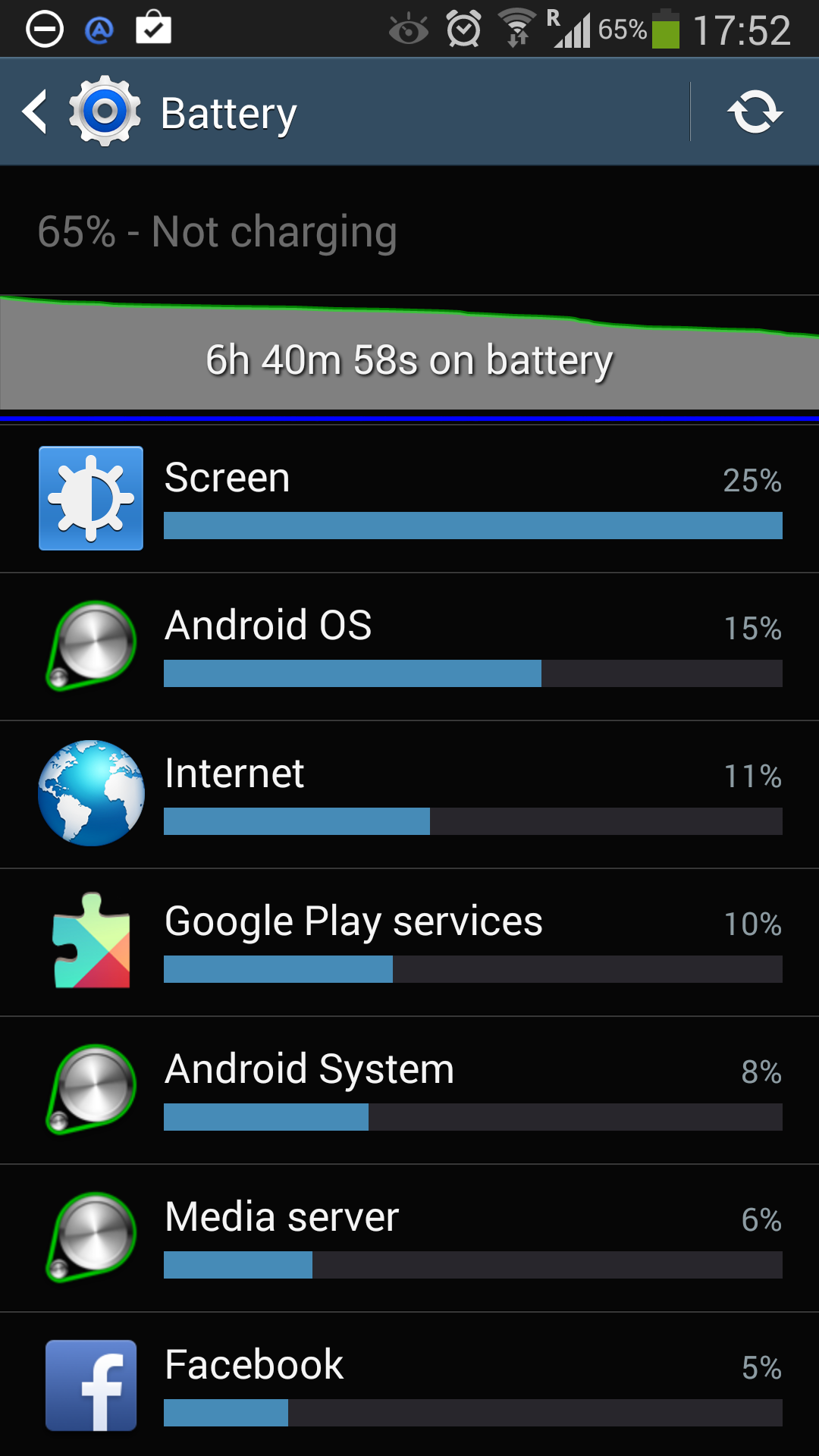Show Android System usage details
The height and width of the screenshot is (1456, 819).
click(x=409, y=1090)
